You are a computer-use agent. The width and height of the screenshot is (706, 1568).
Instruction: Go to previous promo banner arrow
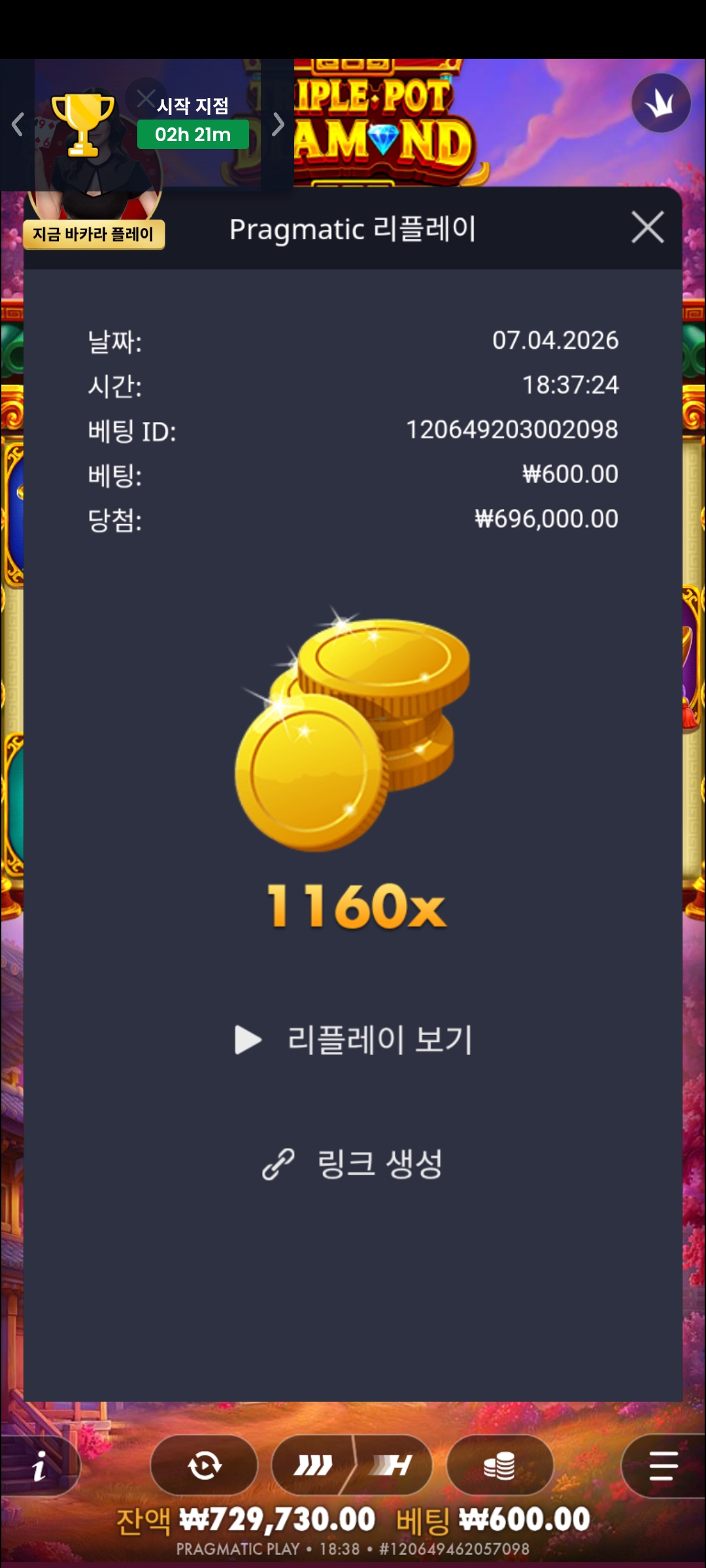coord(18,124)
